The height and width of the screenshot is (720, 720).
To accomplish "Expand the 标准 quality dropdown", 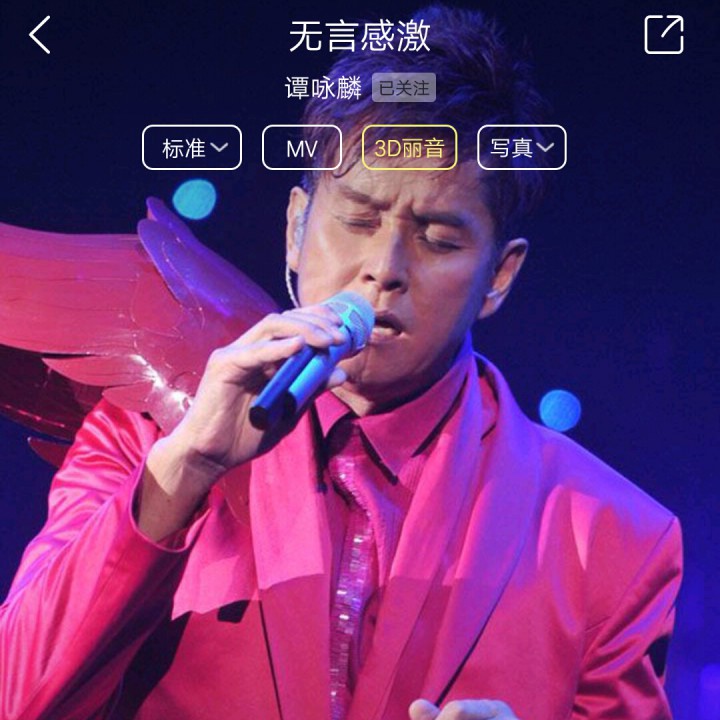I will pos(192,148).
